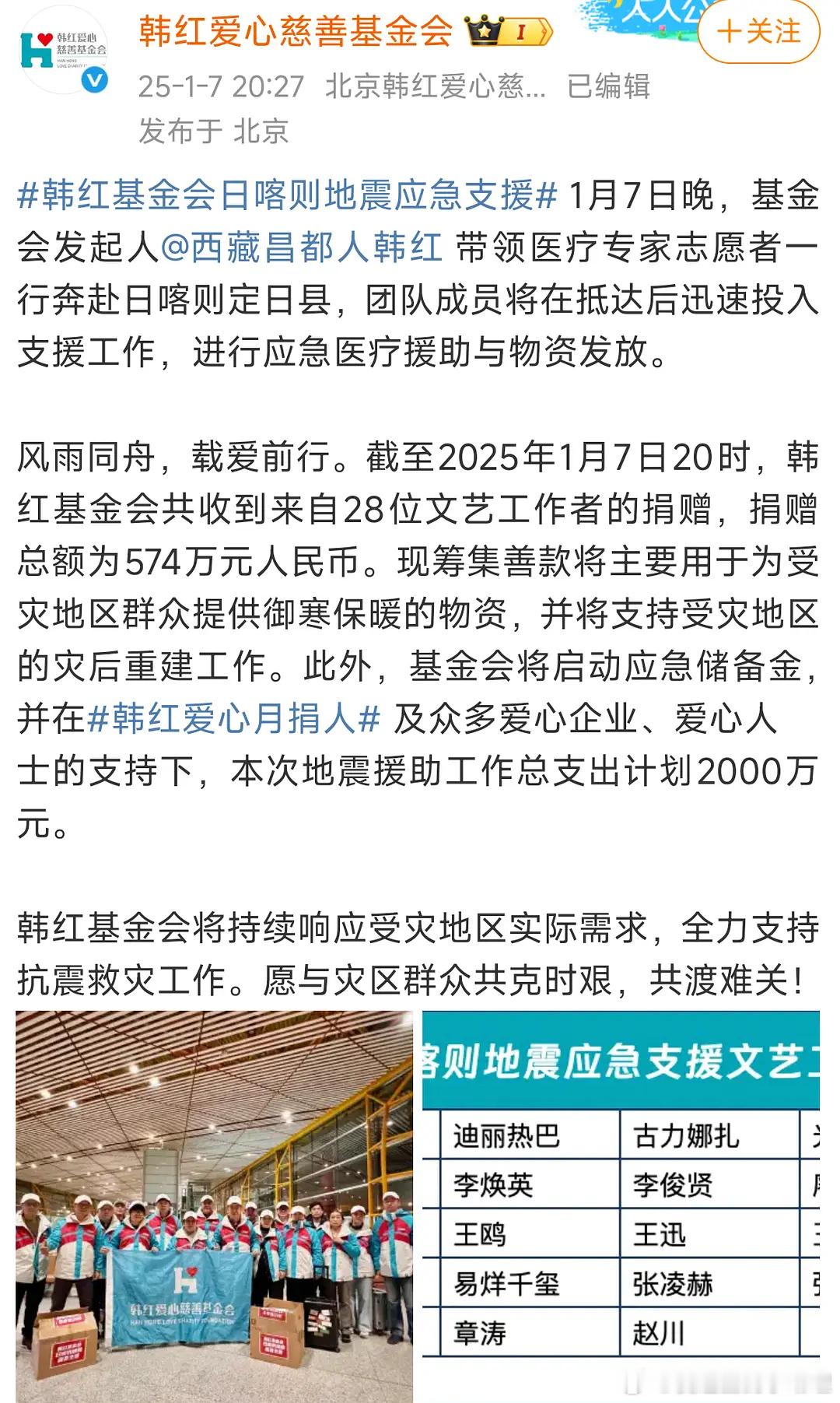Viewport: 840px width, 1403px height.
Task: Open hashtag 韩红爱心月捐人
Action: 233,721
